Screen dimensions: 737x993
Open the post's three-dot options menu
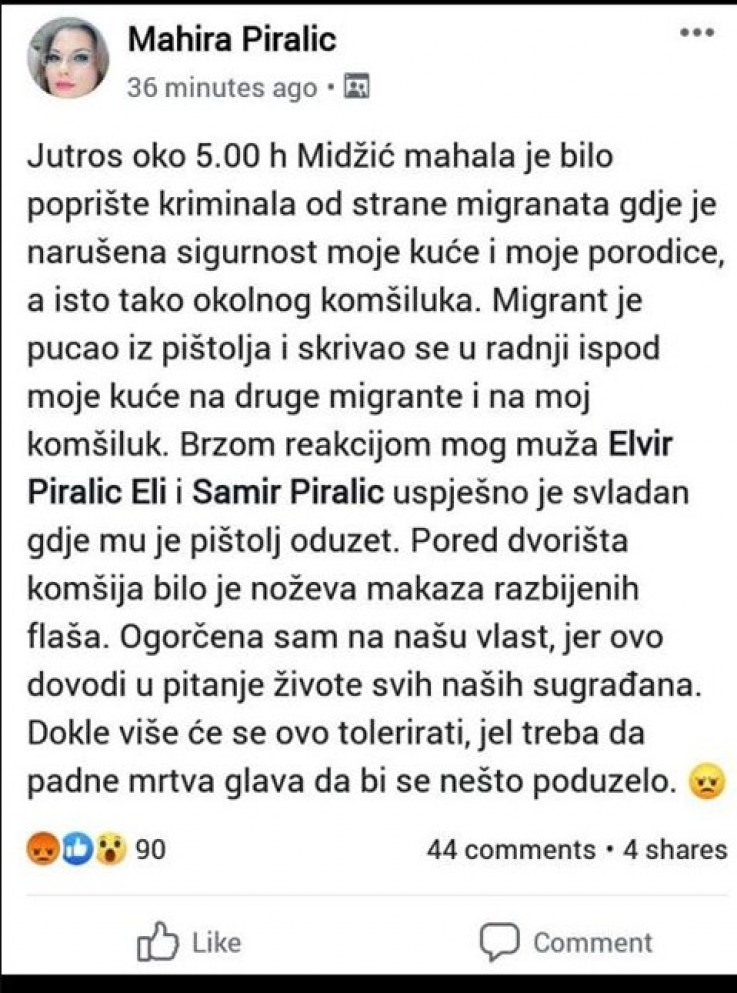click(698, 32)
